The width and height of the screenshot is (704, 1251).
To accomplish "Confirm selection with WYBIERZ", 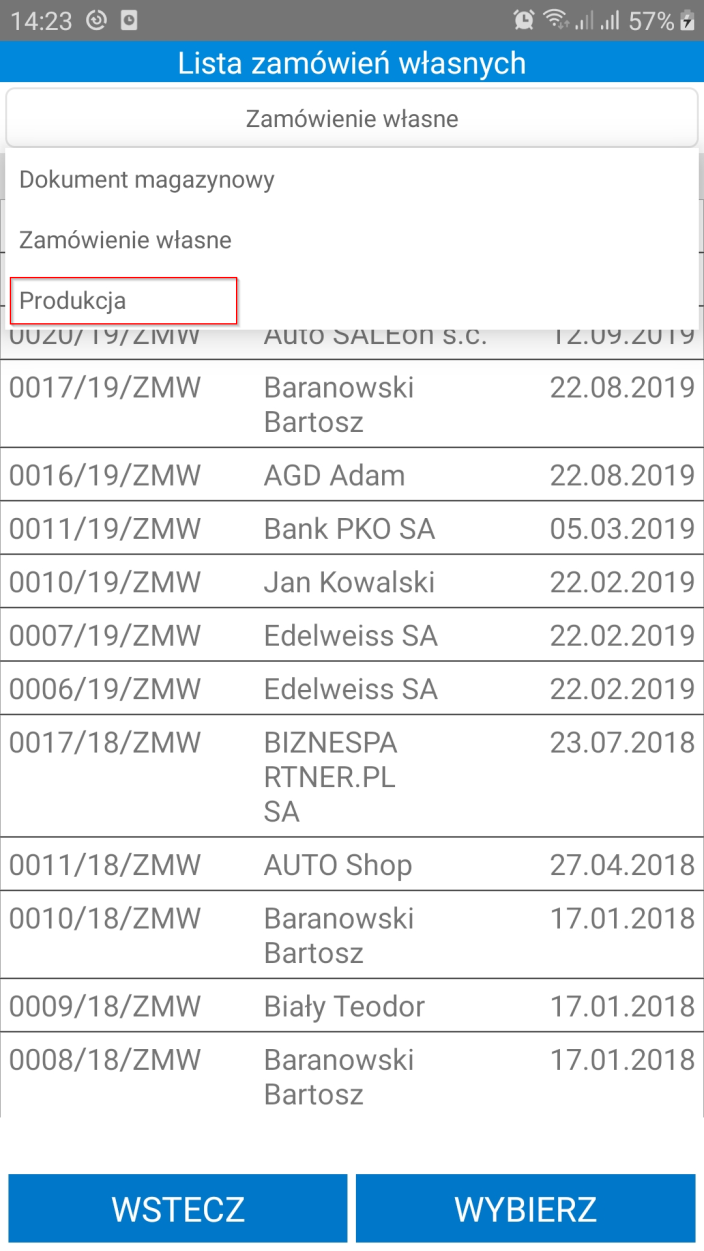I will pyautogui.click(x=525, y=1208).
